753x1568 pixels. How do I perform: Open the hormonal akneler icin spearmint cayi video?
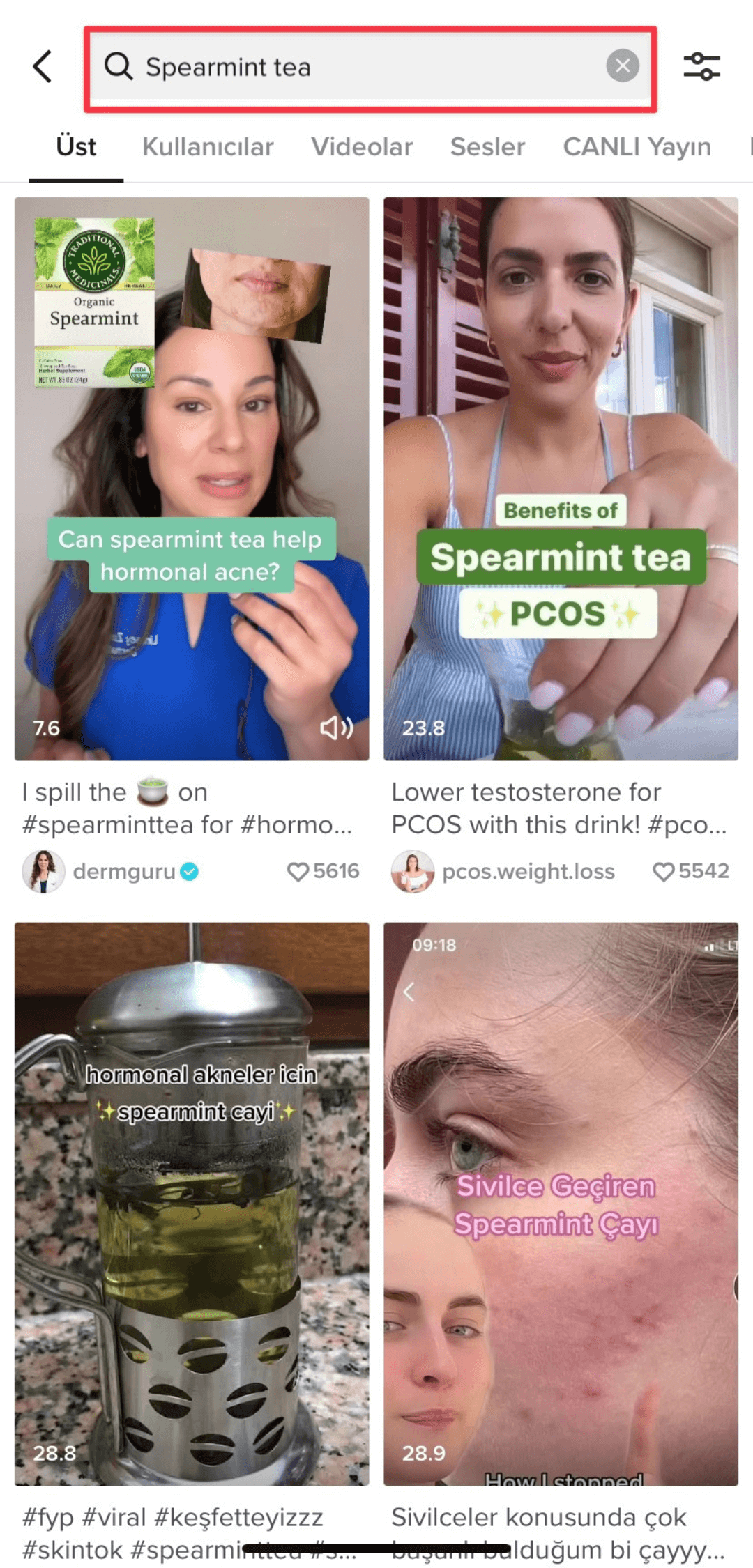192,1204
